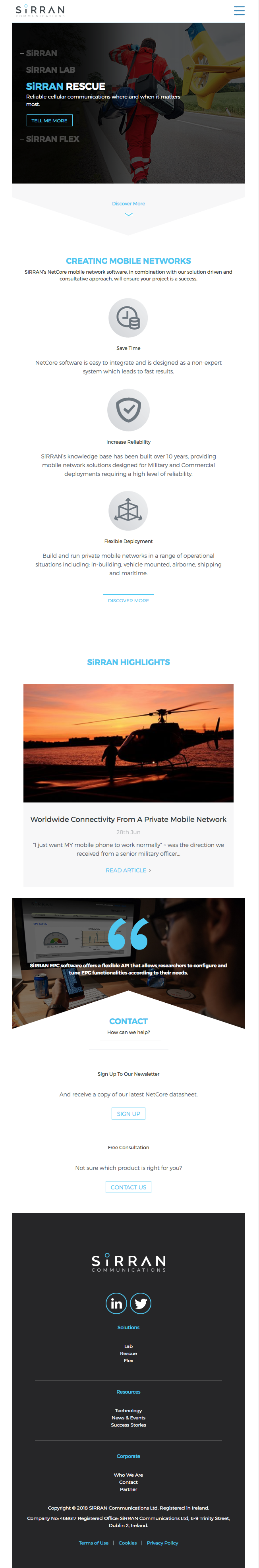
Task: Open the Who We Are page
Action: 128,1475
